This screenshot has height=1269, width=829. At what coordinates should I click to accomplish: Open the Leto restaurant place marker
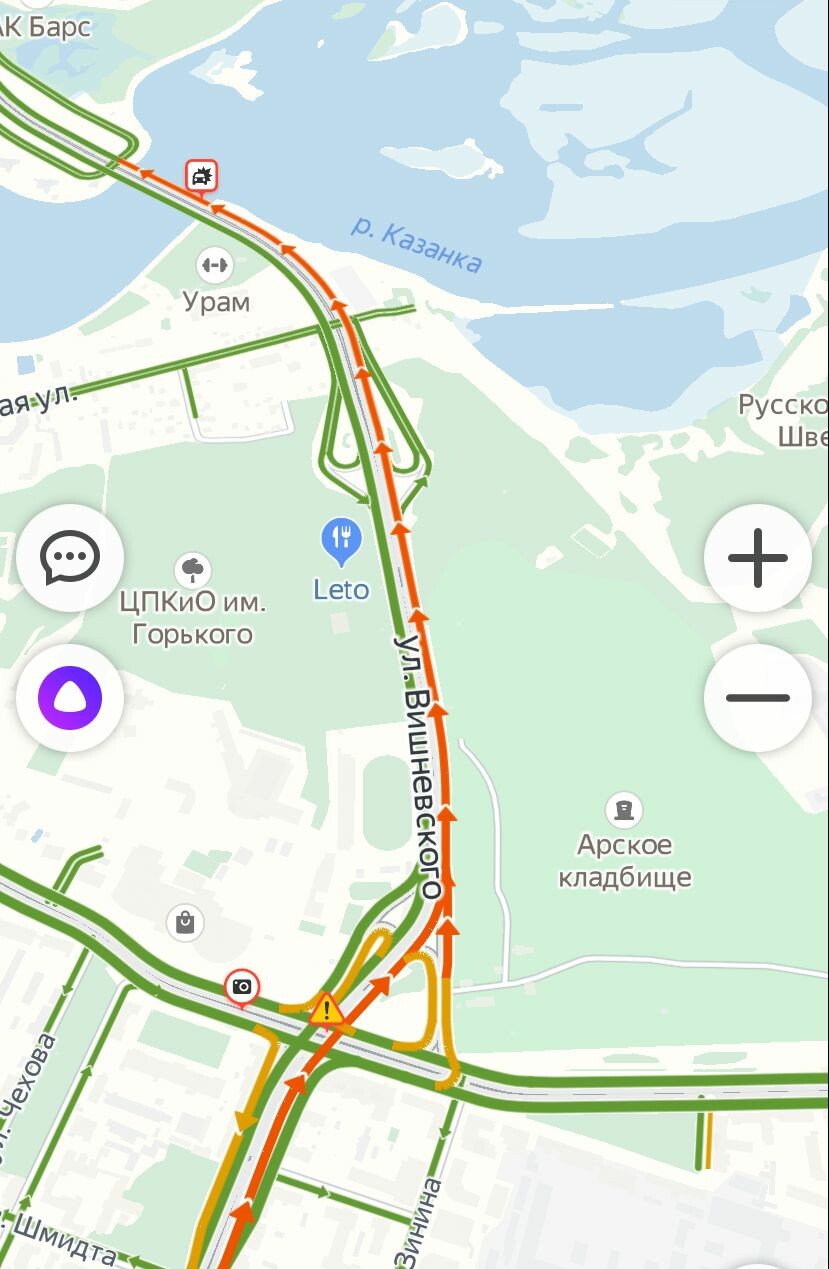(342, 540)
